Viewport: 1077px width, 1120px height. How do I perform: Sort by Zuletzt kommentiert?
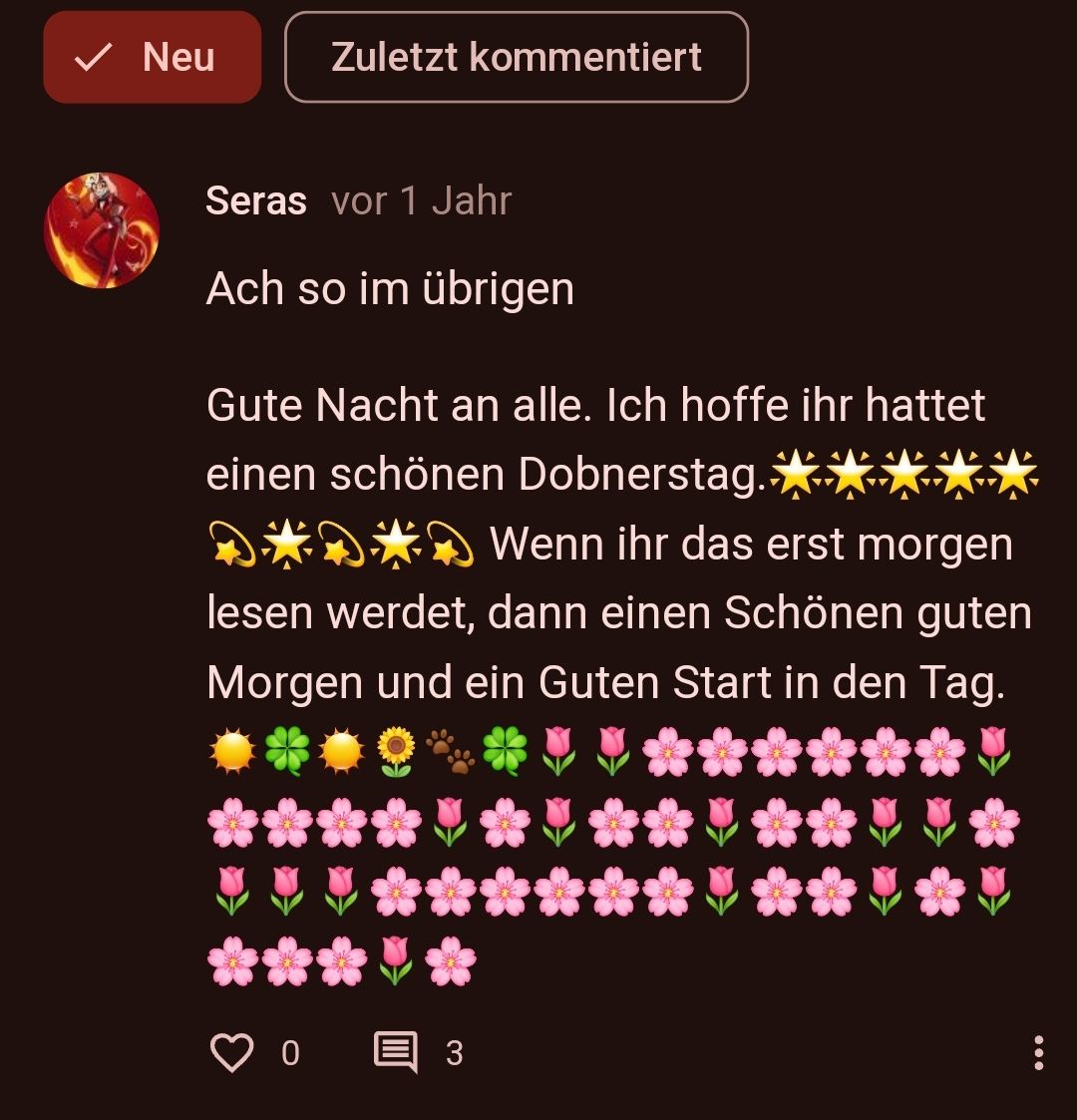click(516, 57)
